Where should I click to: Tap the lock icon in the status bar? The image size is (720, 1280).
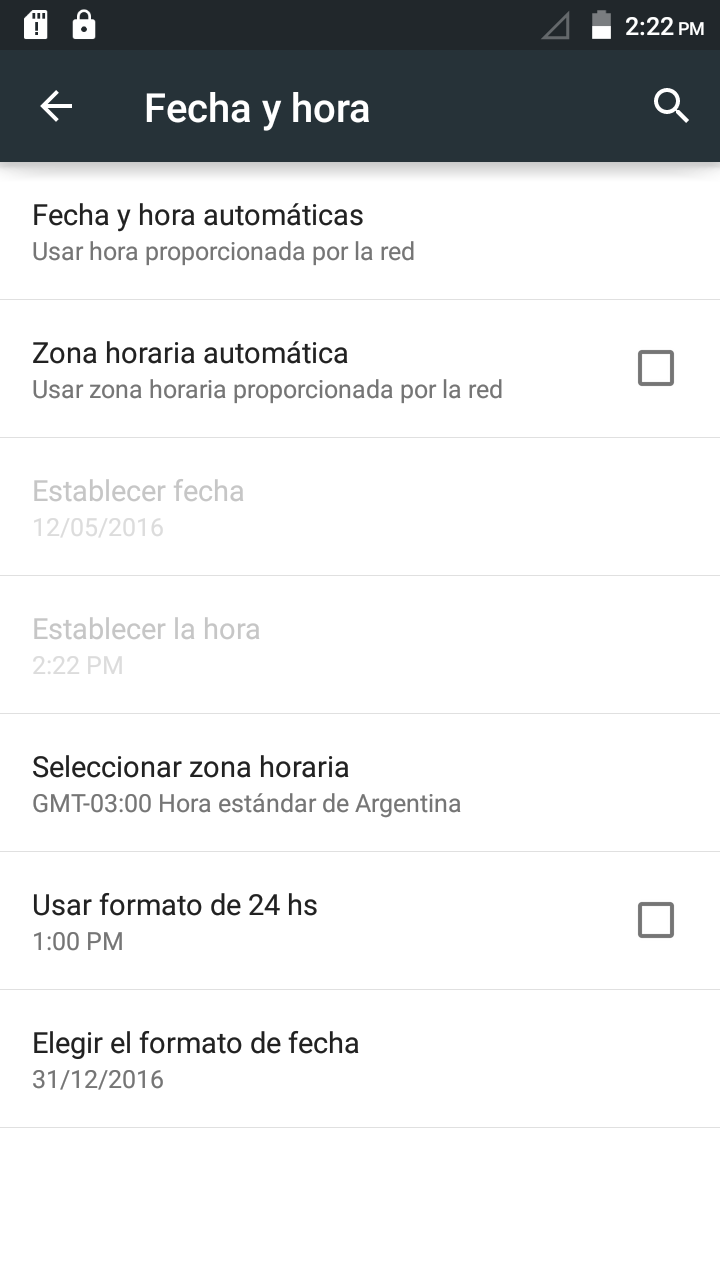pos(84,25)
